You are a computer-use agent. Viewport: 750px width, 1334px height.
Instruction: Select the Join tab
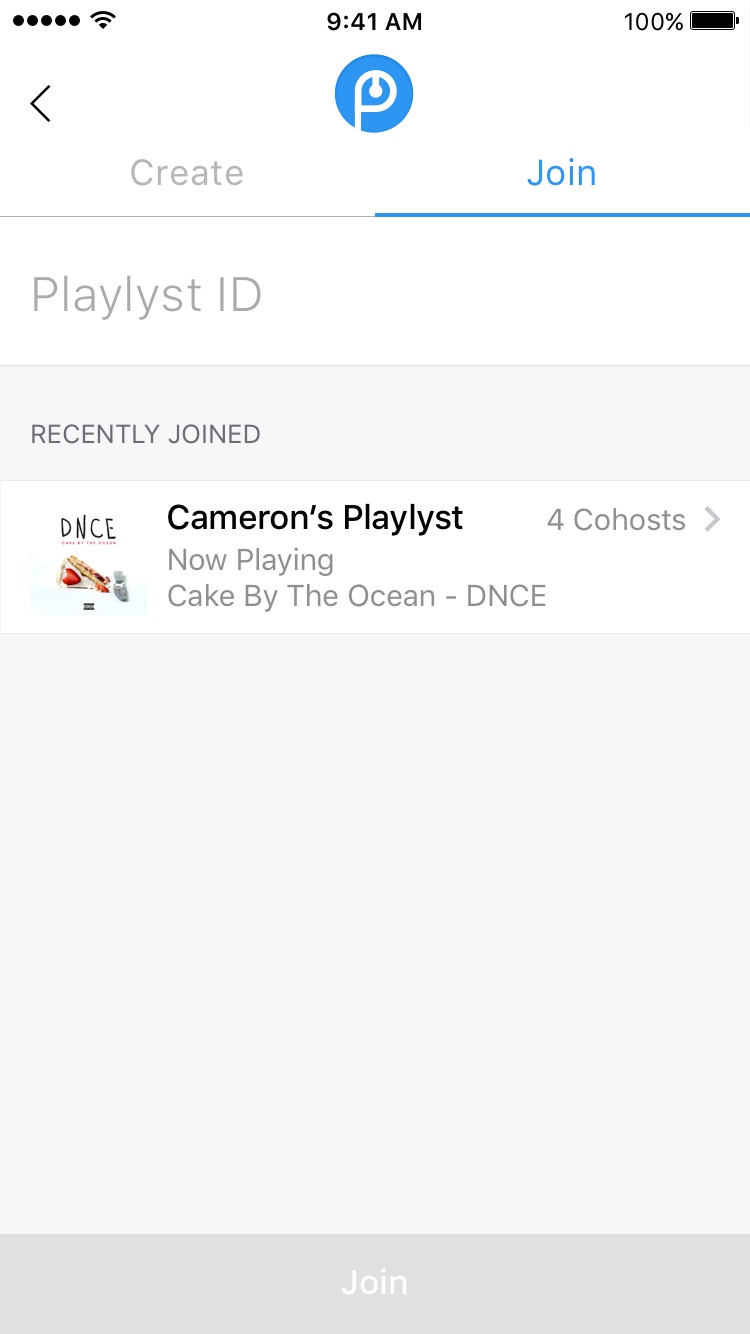coord(562,174)
